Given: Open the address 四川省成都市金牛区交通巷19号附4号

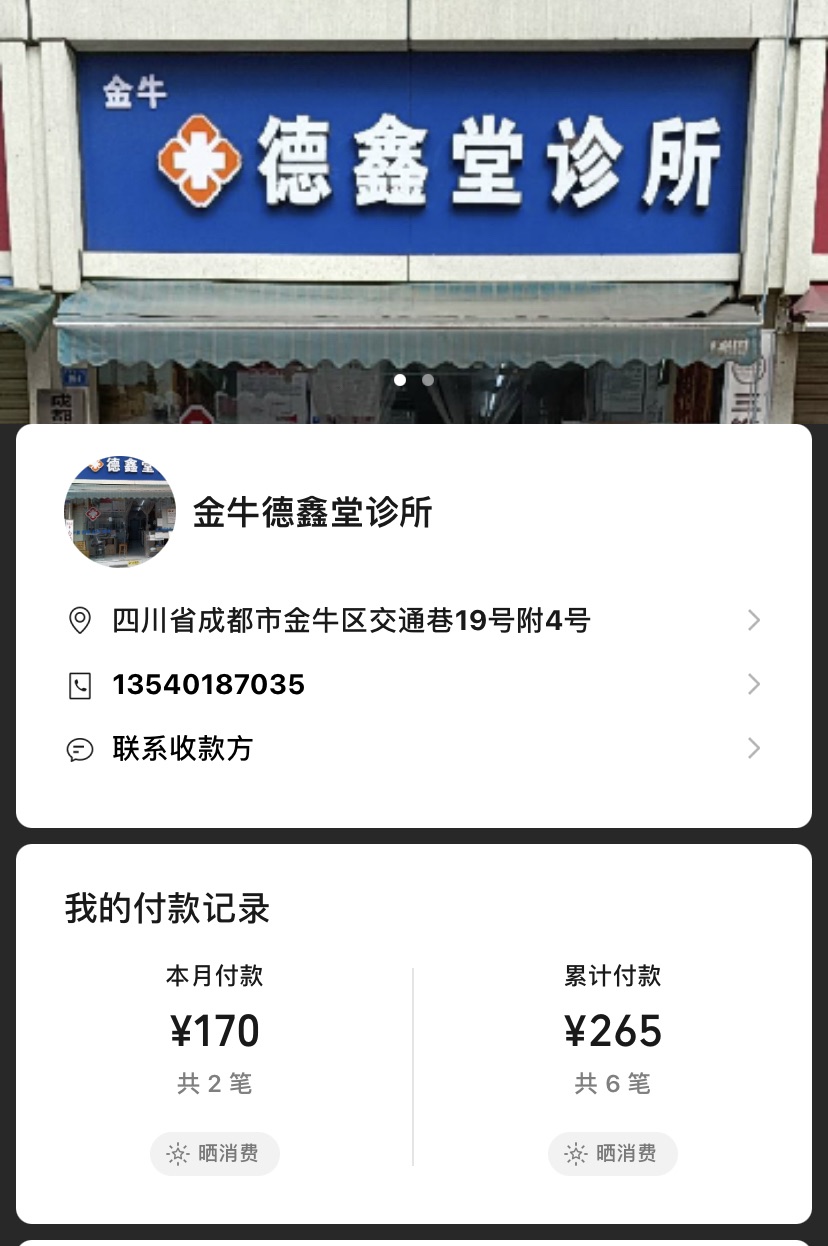Looking at the screenshot, I should pos(351,621).
